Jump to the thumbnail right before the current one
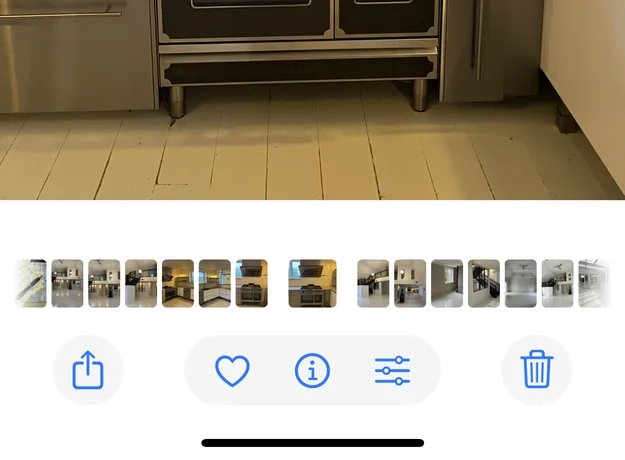 [251, 283]
